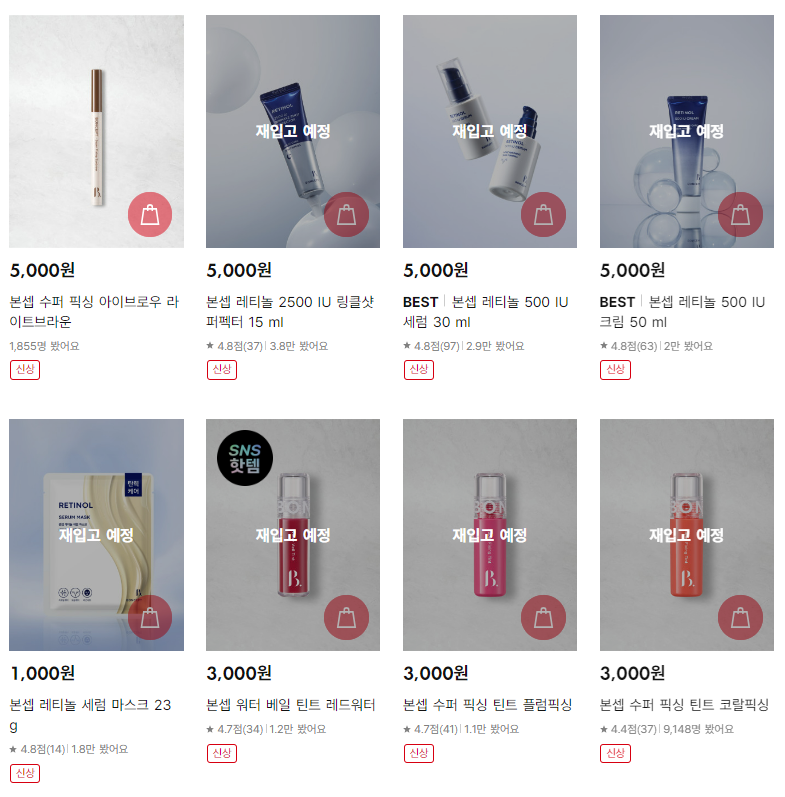The height and width of the screenshot is (797, 785).
Task: Open 본셉 레티놀 500 IU 세럼 30 ml
Action: pyautogui.click(x=486, y=312)
